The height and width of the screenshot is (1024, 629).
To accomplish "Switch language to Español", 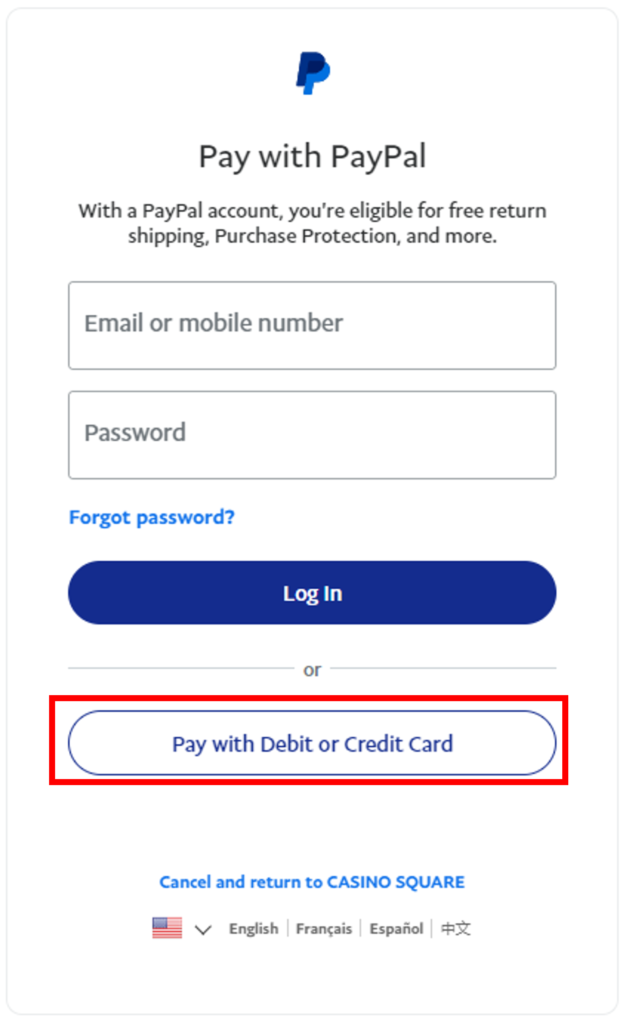I will (396, 929).
